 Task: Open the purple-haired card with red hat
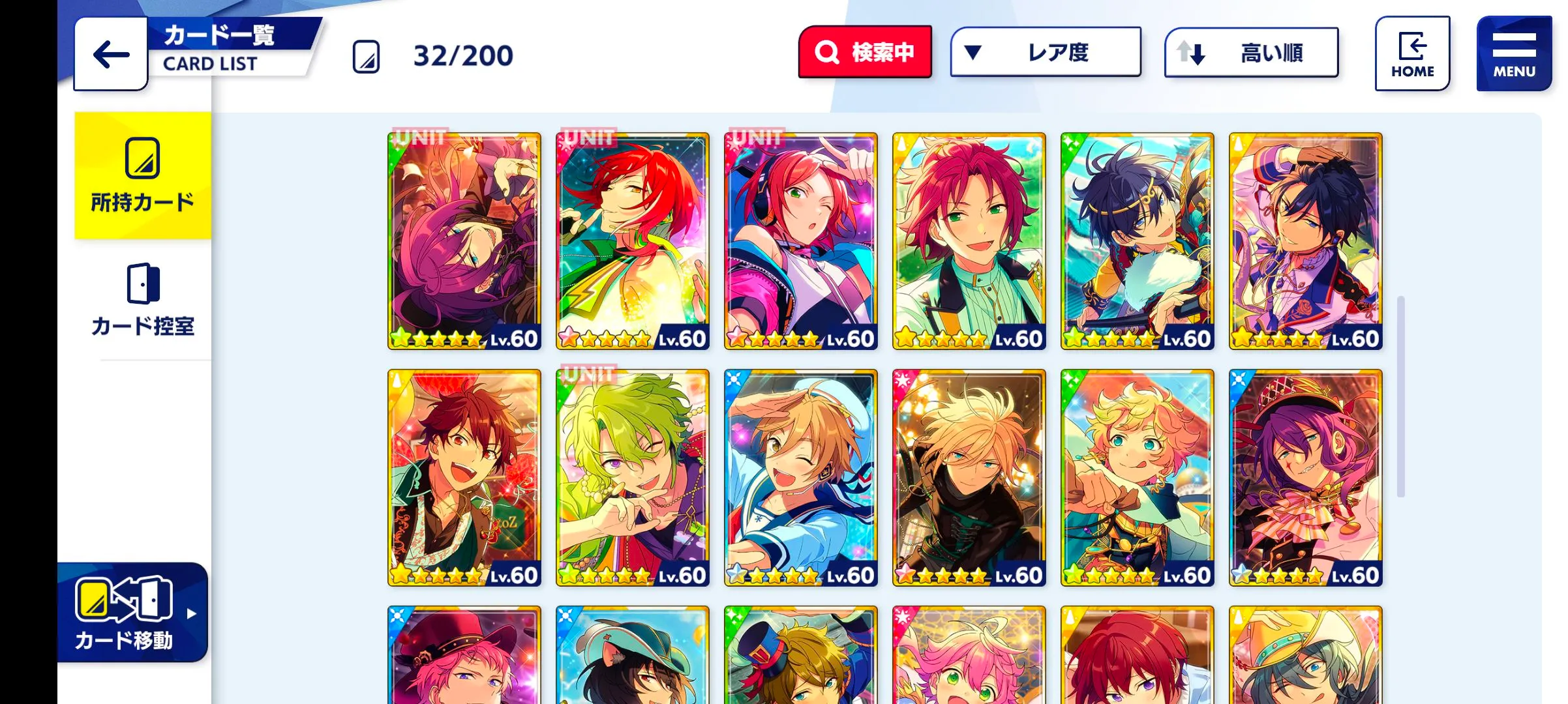point(1305,478)
